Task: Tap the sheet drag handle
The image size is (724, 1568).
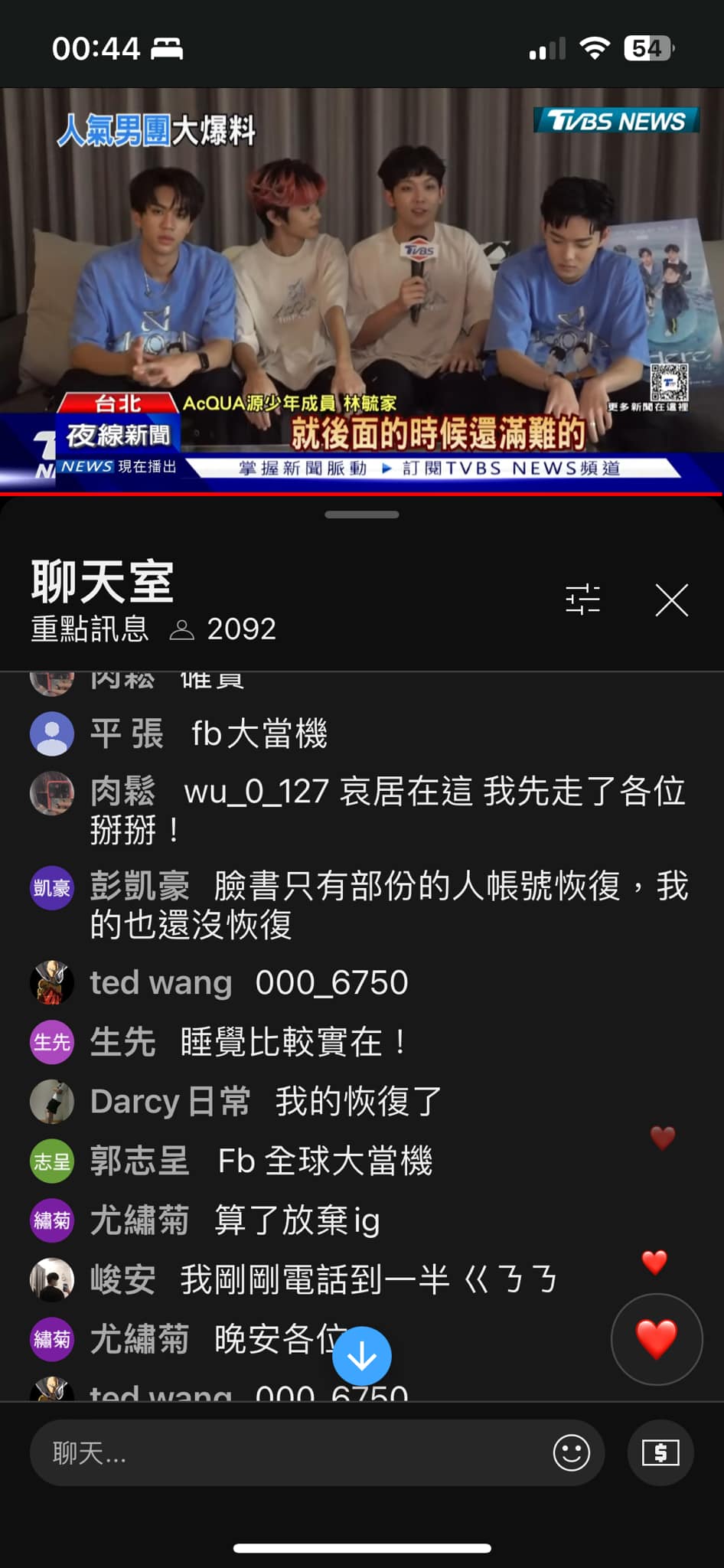Action: (362, 514)
